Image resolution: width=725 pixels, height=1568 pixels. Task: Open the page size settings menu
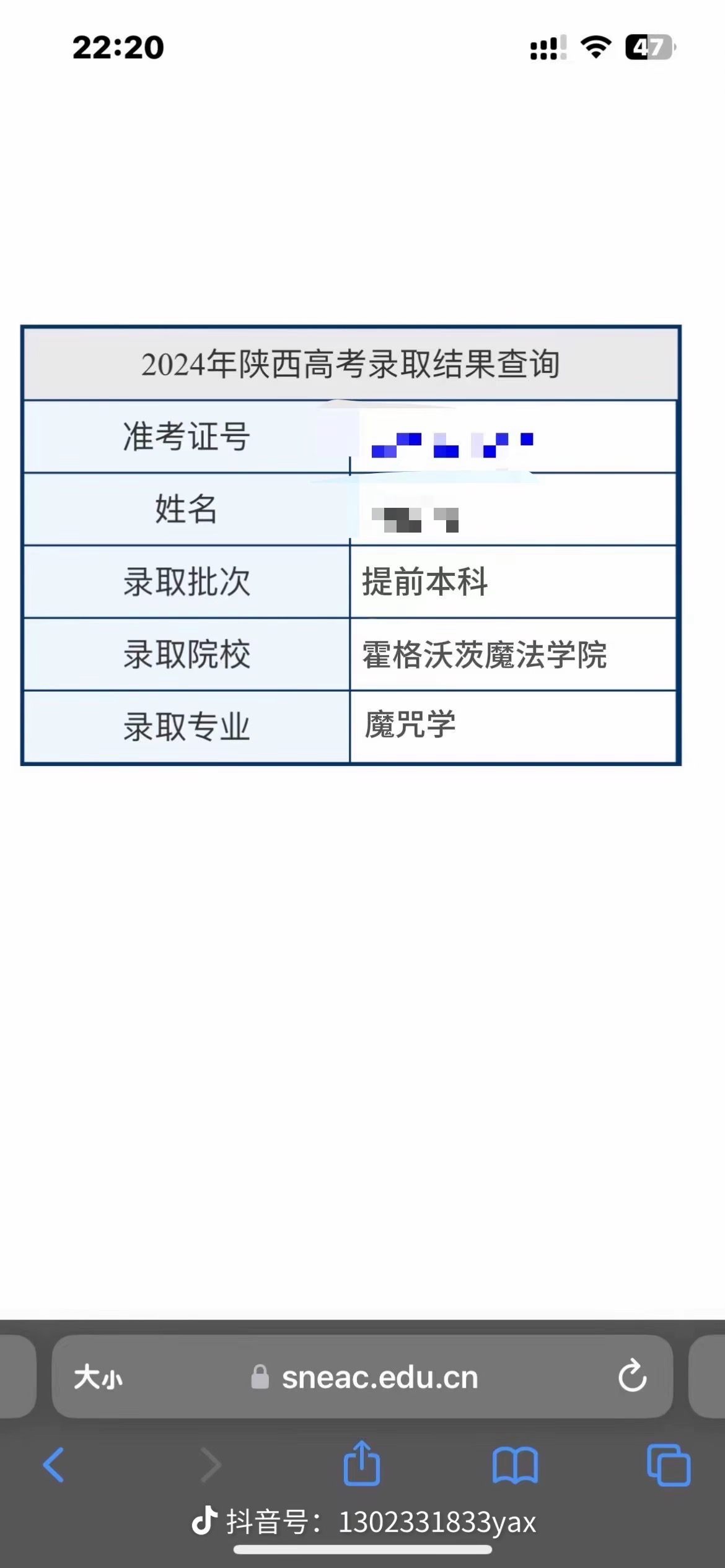tap(98, 1378)
